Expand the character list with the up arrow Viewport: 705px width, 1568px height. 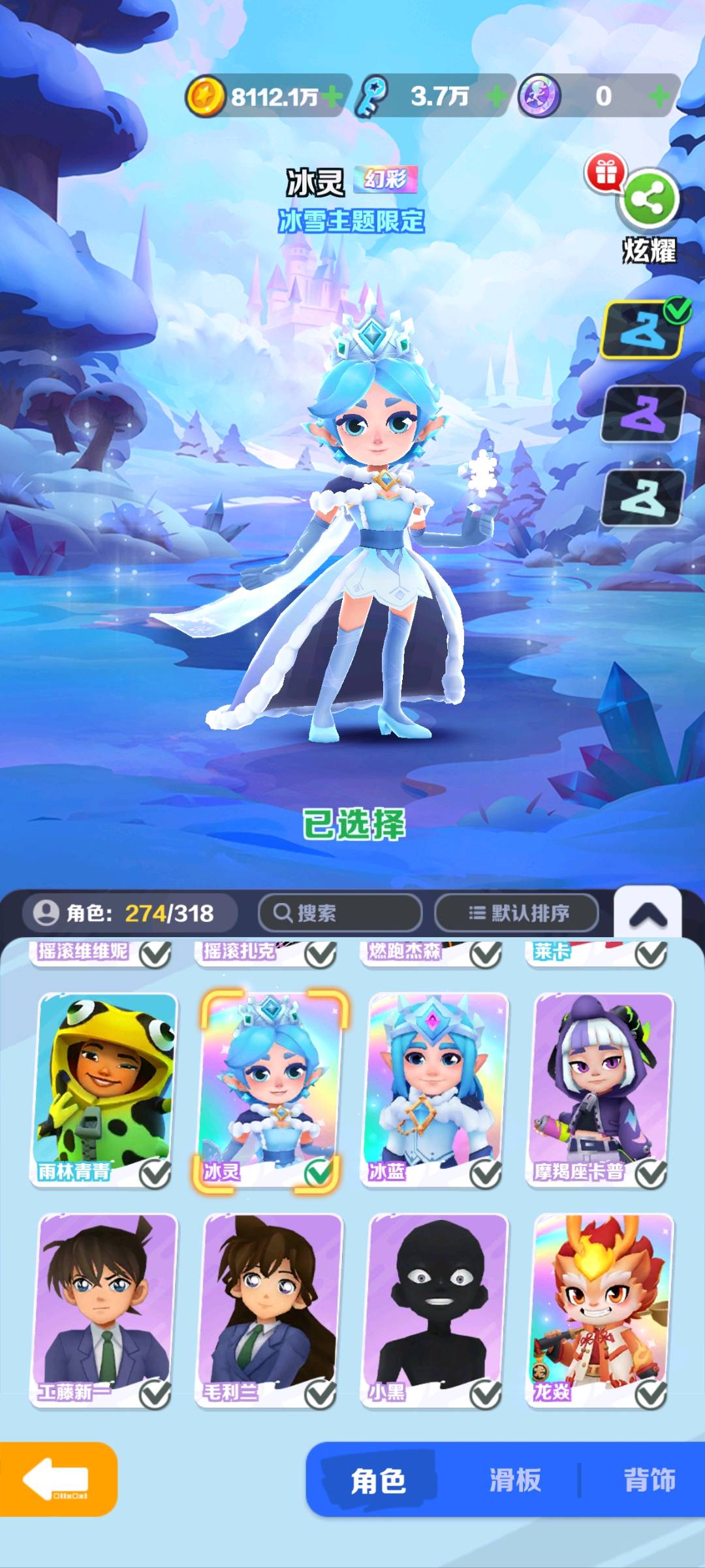click(648, 914)
